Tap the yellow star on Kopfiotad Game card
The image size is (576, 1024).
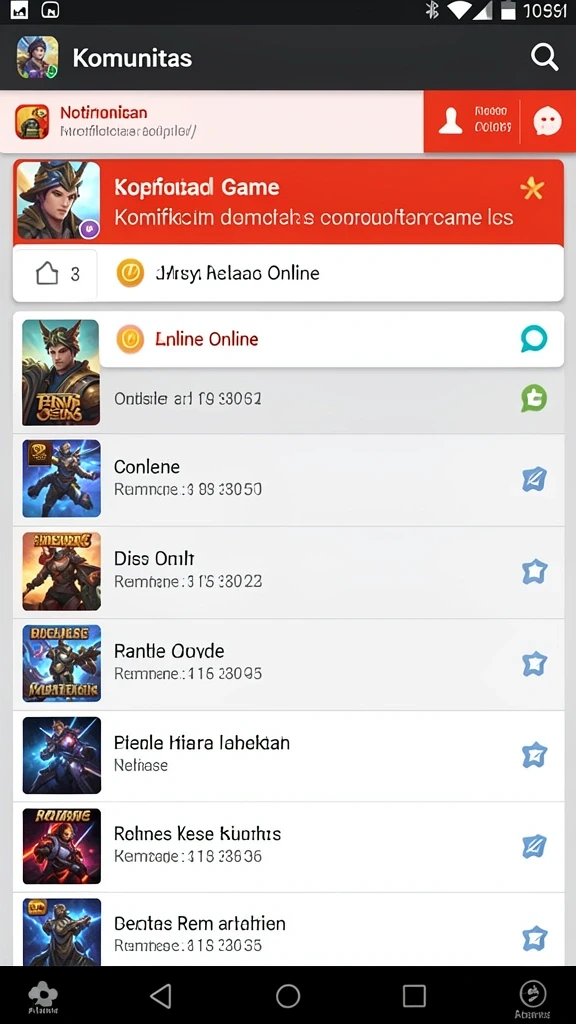[x=532, y=189]
